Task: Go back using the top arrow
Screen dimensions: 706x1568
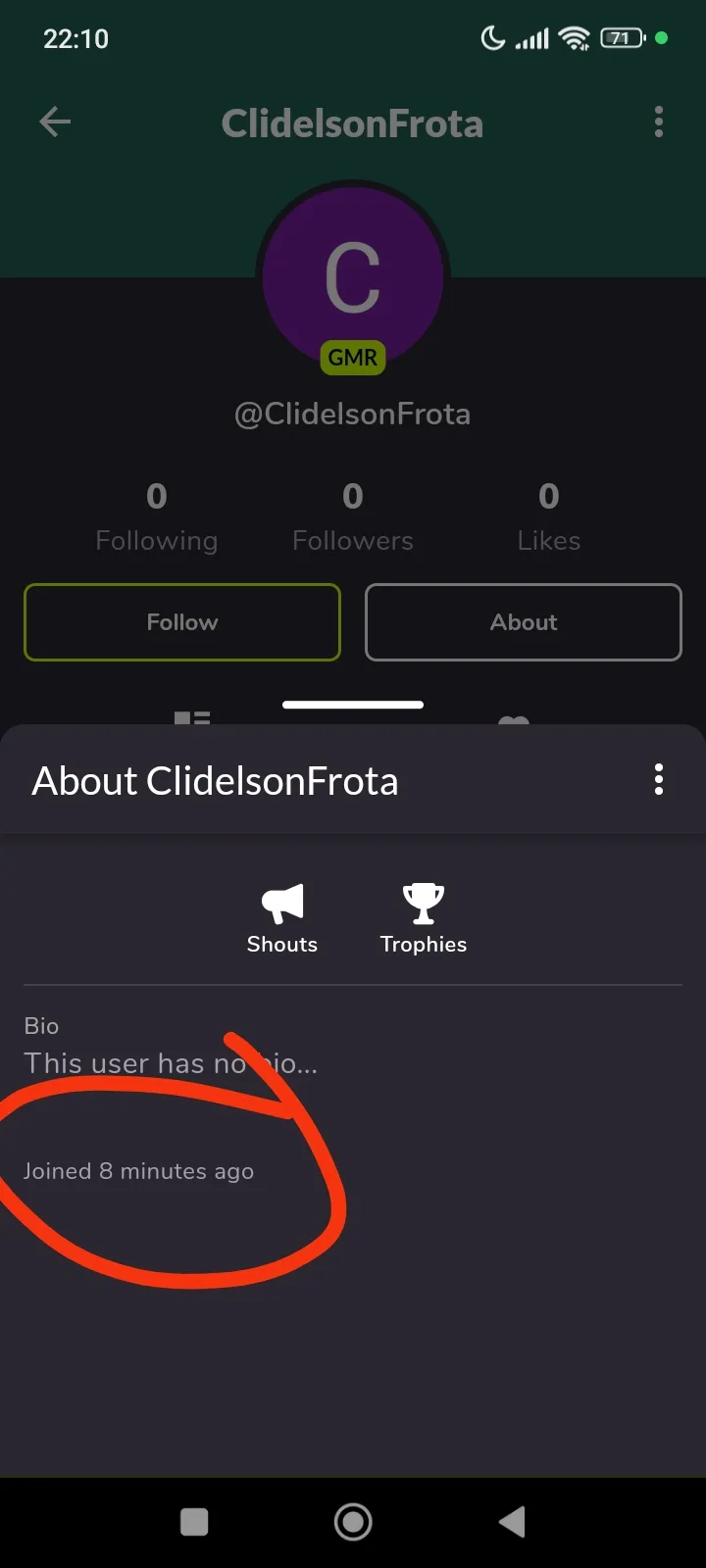Action: tap(55, 122)
